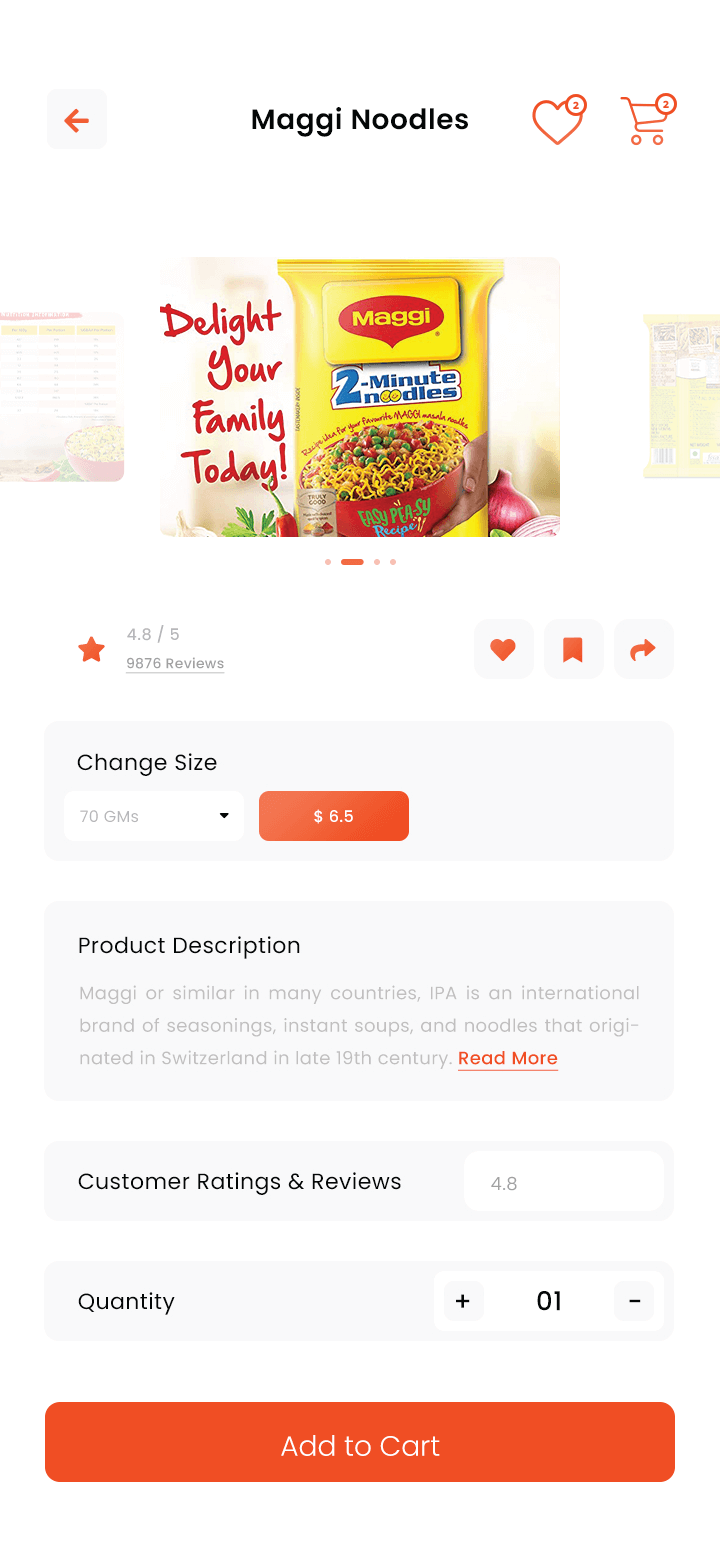This screenshot has height=1560, width=720.
Task: Add to Cart
Action: click(x=360, y=1442)
